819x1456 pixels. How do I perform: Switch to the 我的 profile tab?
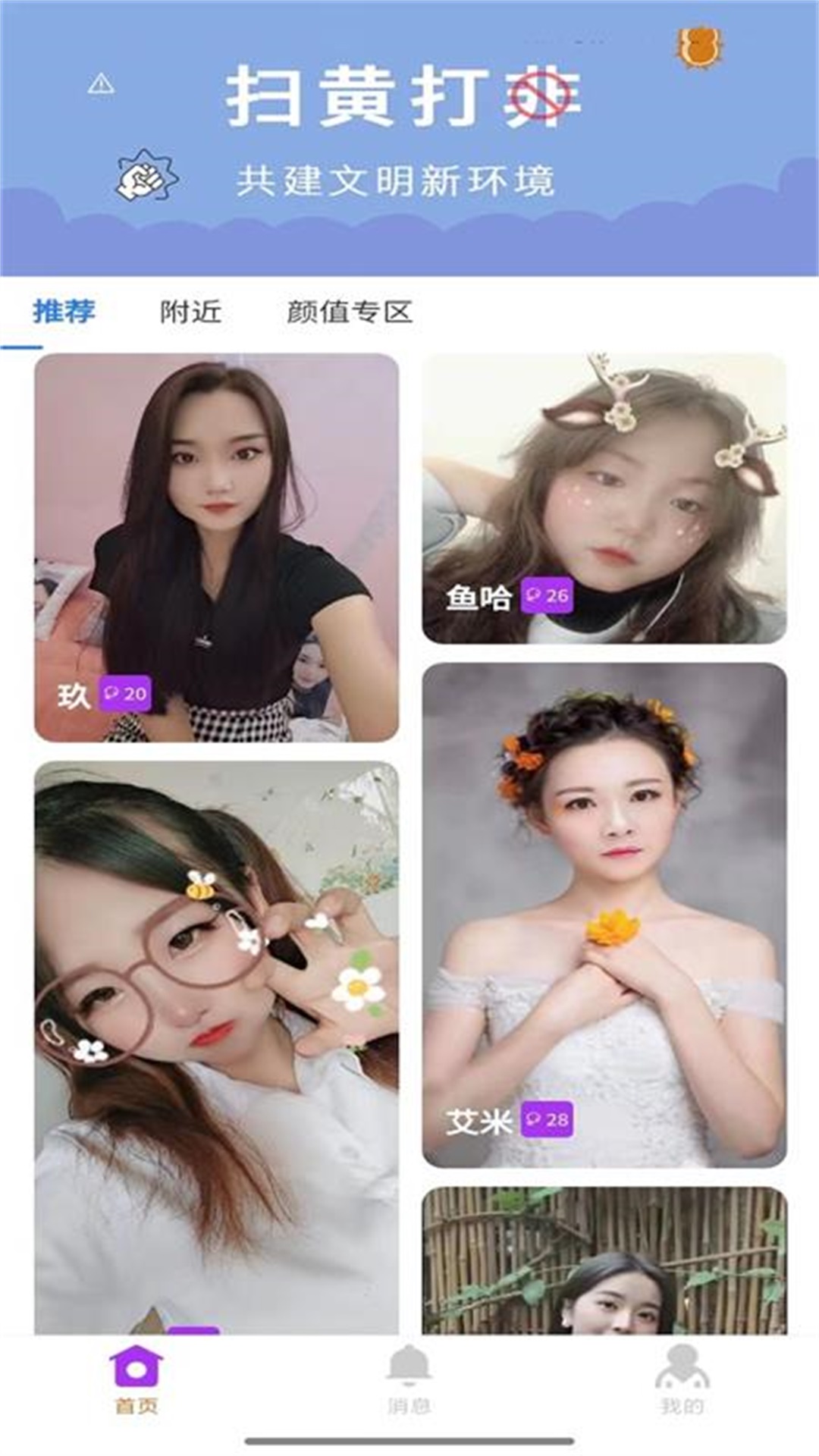(x=682, y=1380)
